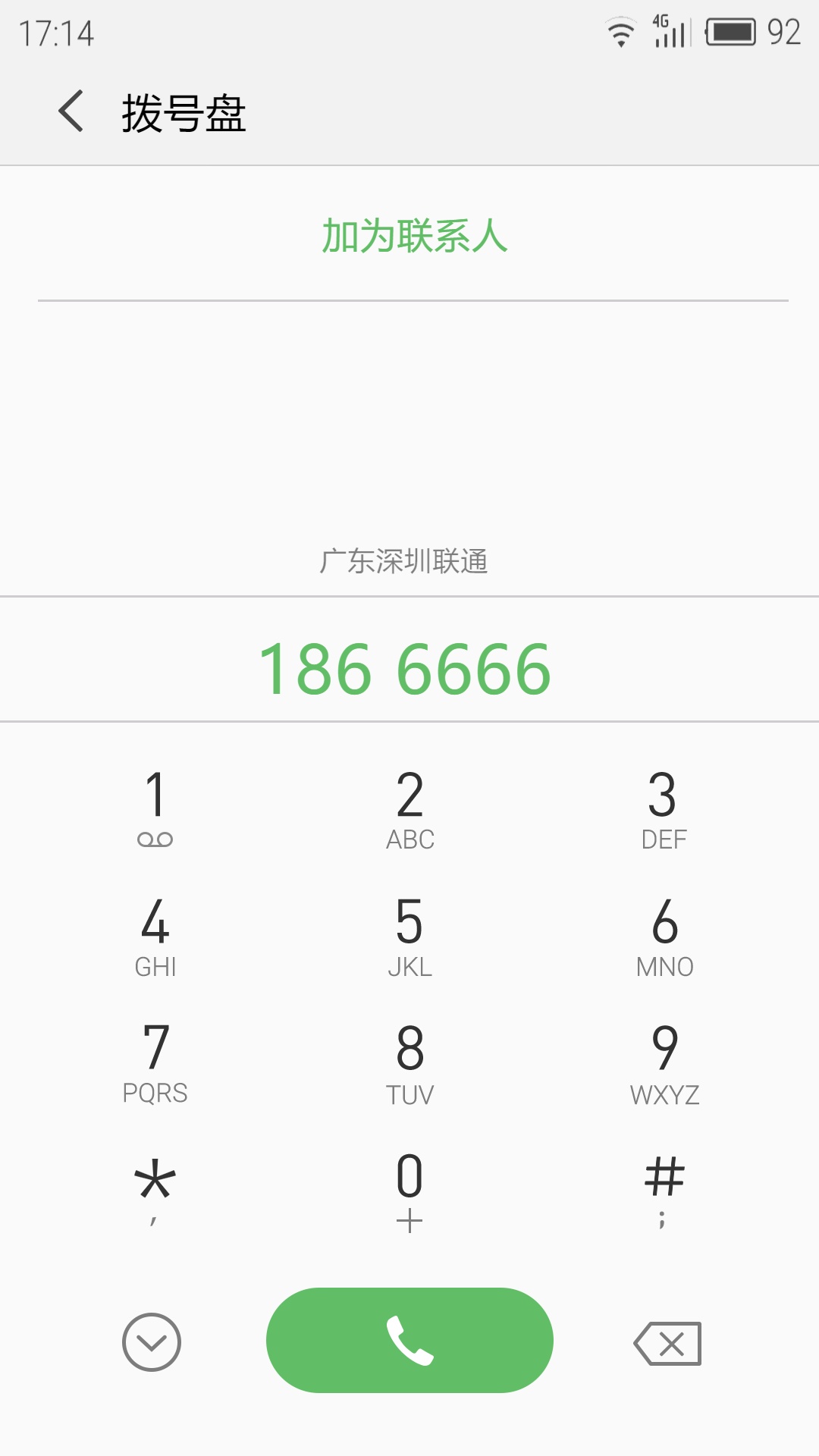This screenshot has width=819, height=1456.
Task: Tap the hash key
Action: tap(664, 1188)
